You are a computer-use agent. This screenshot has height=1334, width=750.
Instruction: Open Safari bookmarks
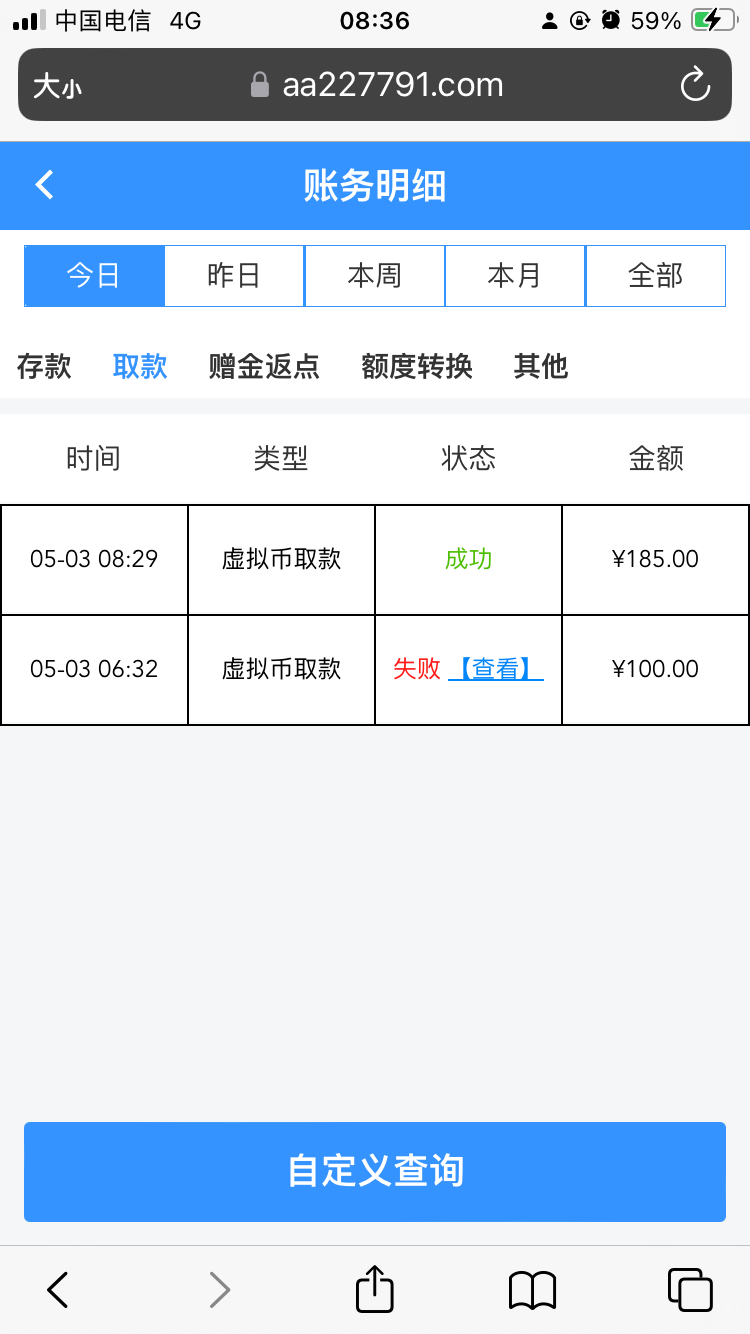tap(532, 1290)
